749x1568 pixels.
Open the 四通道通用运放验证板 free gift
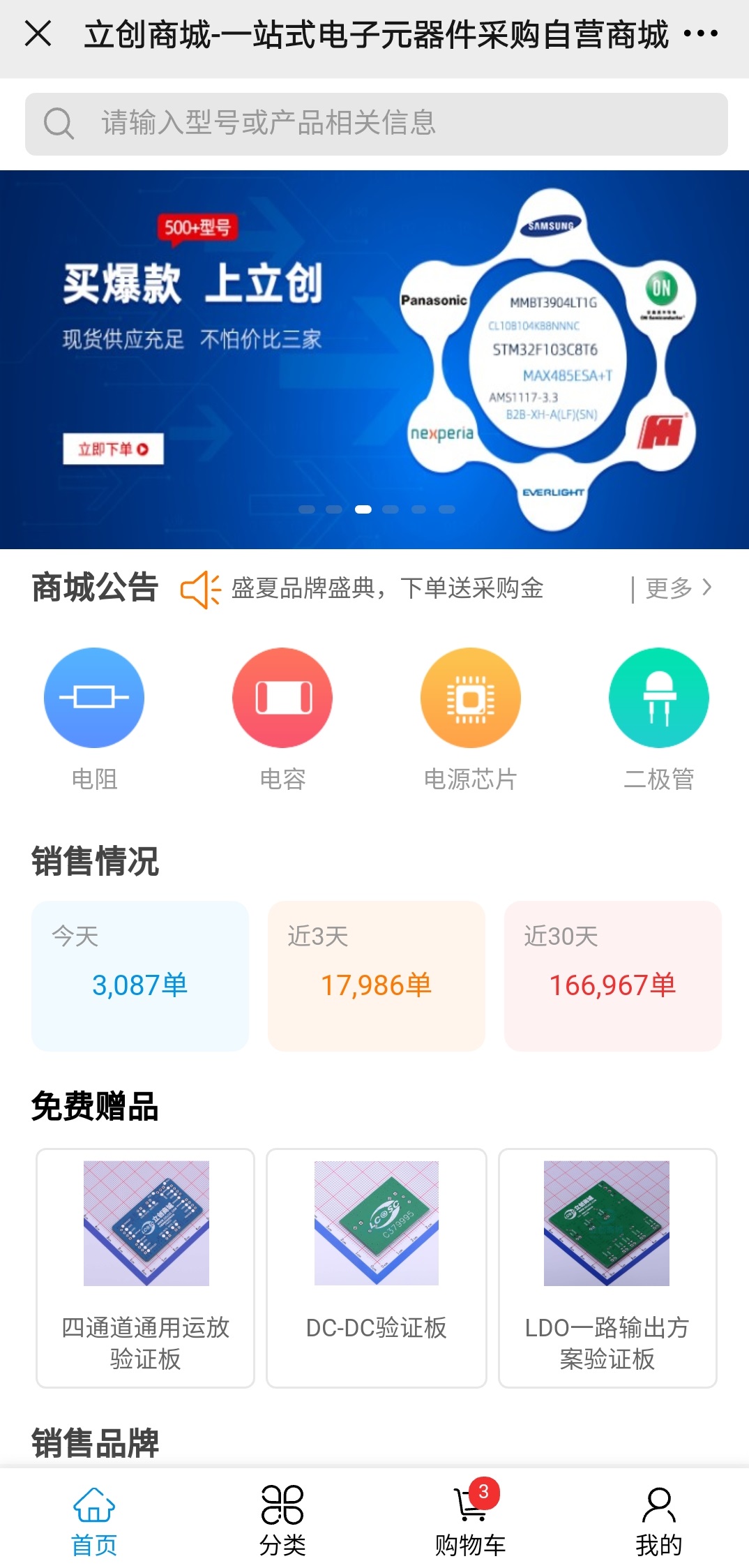pyautogui.click(x=146, y=1267)
